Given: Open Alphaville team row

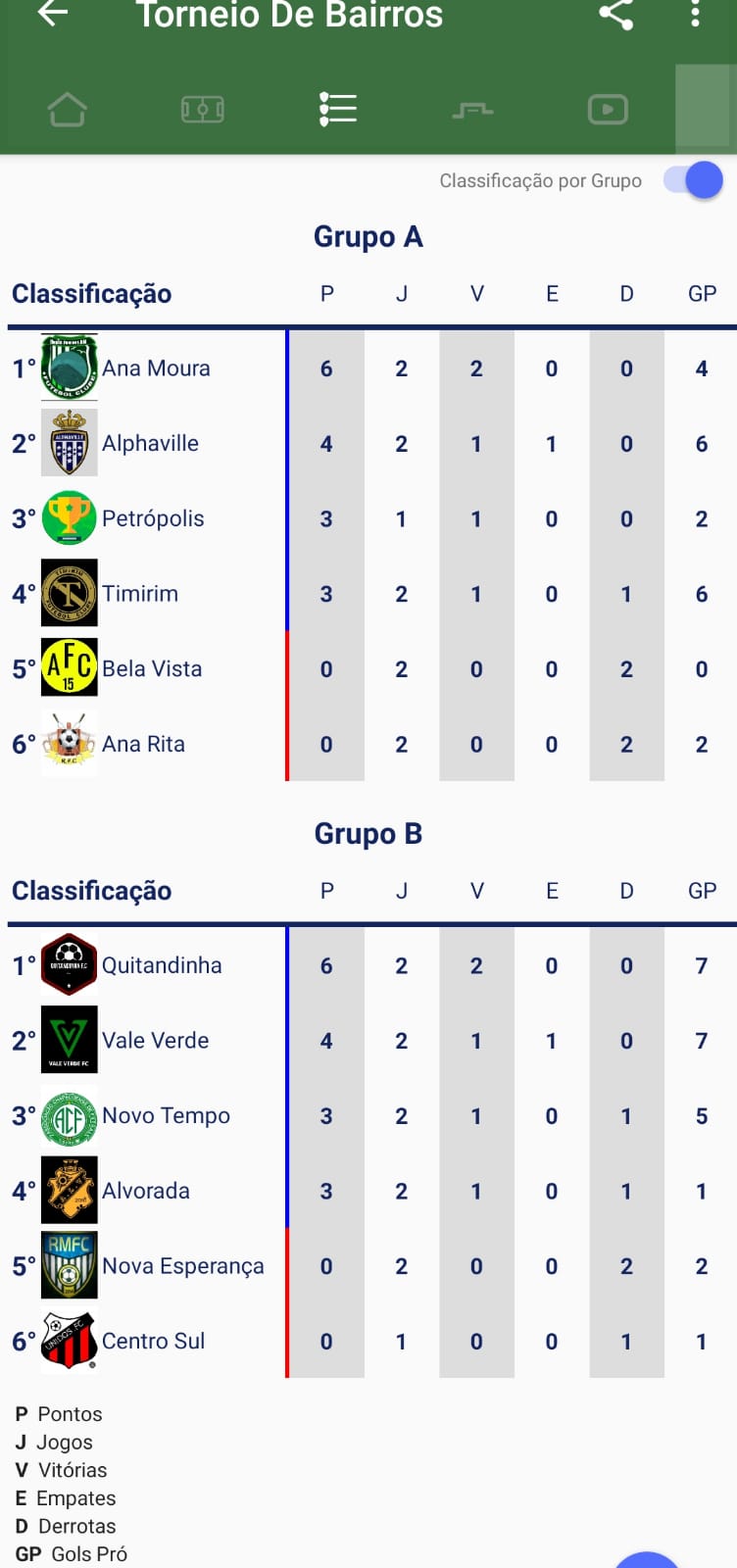Looking at the screenshot, I should [x=150, y=444].
